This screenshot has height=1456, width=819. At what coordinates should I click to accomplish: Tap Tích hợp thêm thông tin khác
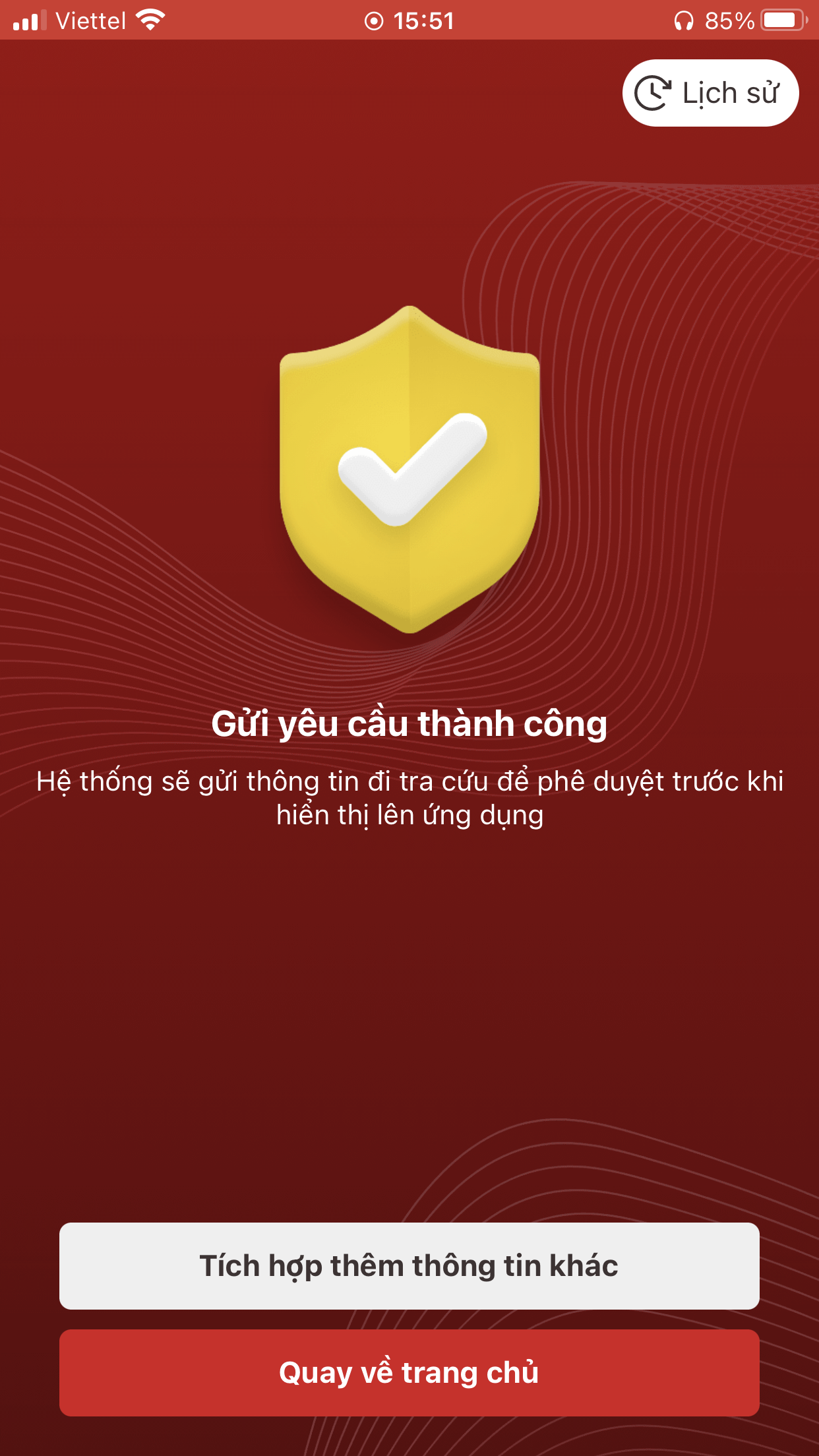point(409,1265)
